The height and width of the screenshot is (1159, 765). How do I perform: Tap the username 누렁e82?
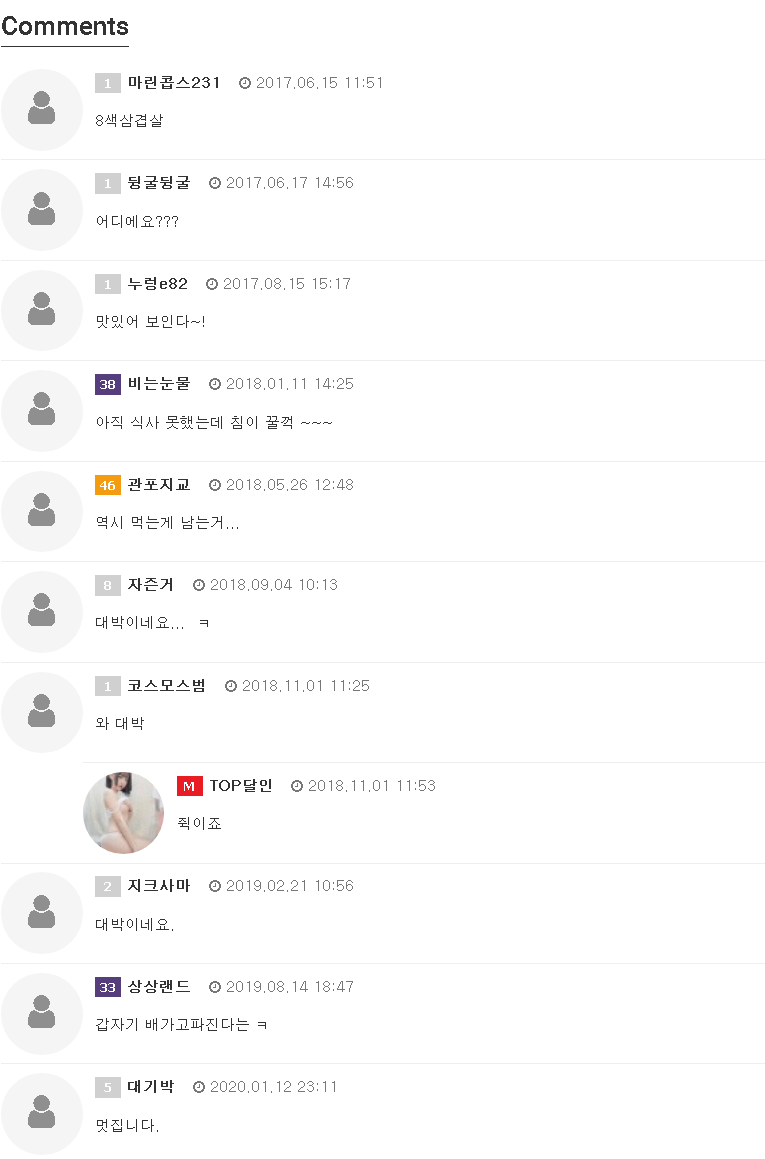157,284
